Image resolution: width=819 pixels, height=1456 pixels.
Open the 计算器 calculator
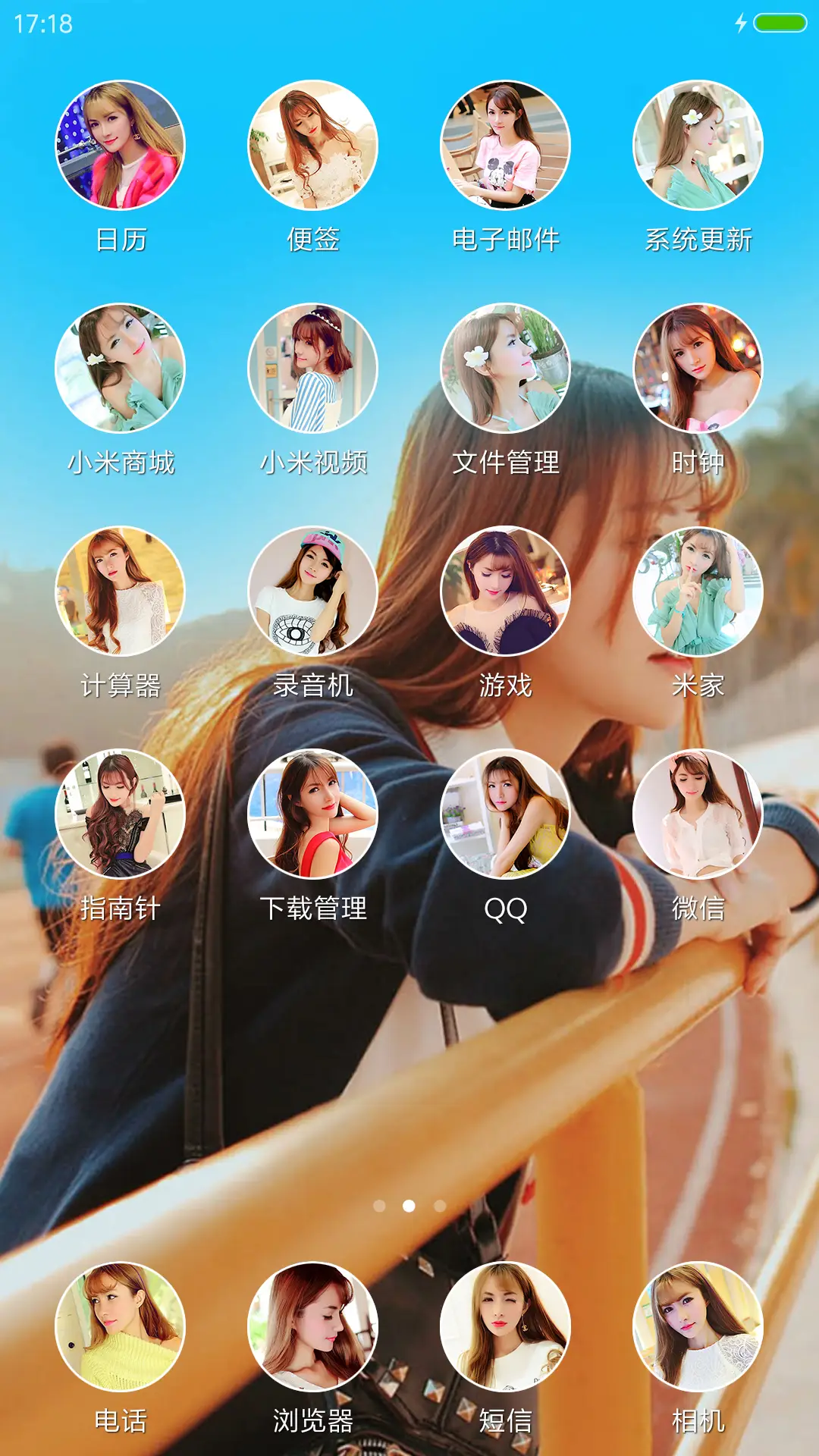(121, 591)
